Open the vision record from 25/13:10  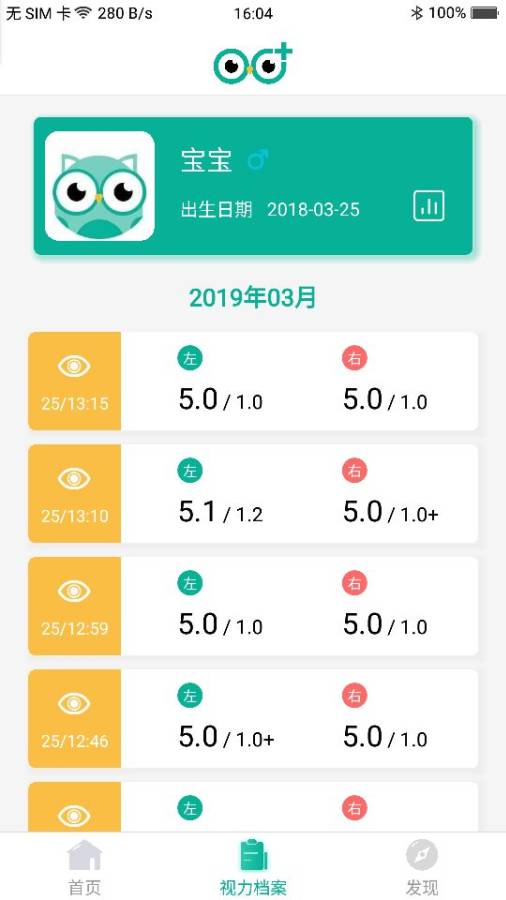click(x=253, y=494)
